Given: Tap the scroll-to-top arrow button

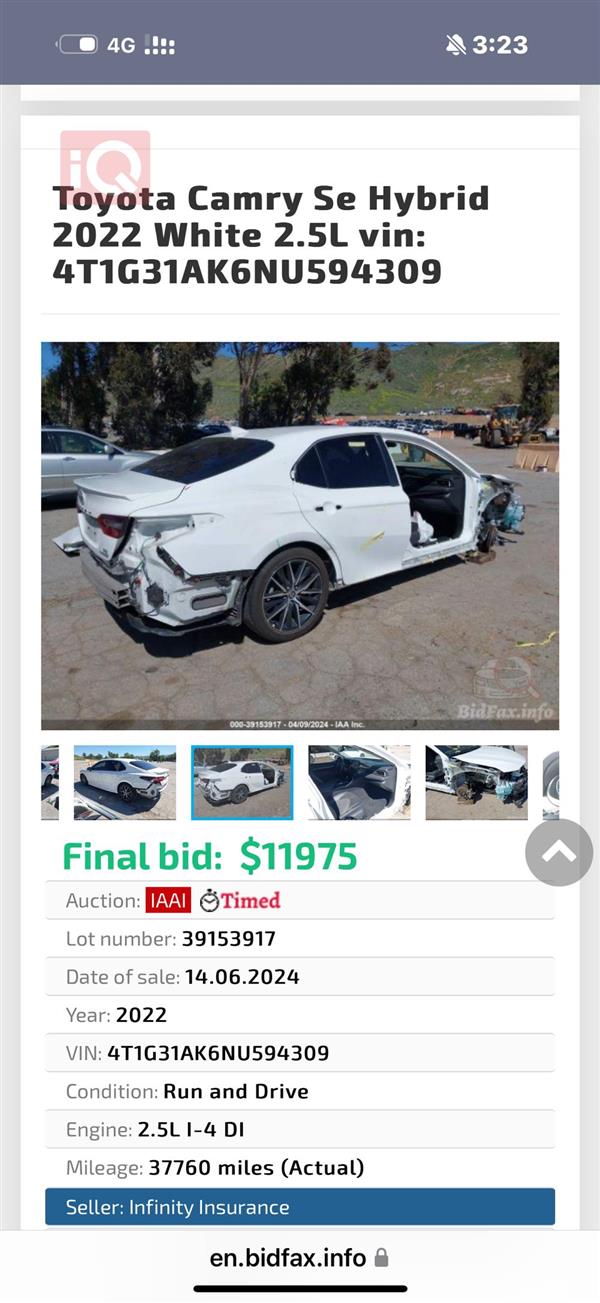Looking at the screenshot, I should [x=559, y=852].
